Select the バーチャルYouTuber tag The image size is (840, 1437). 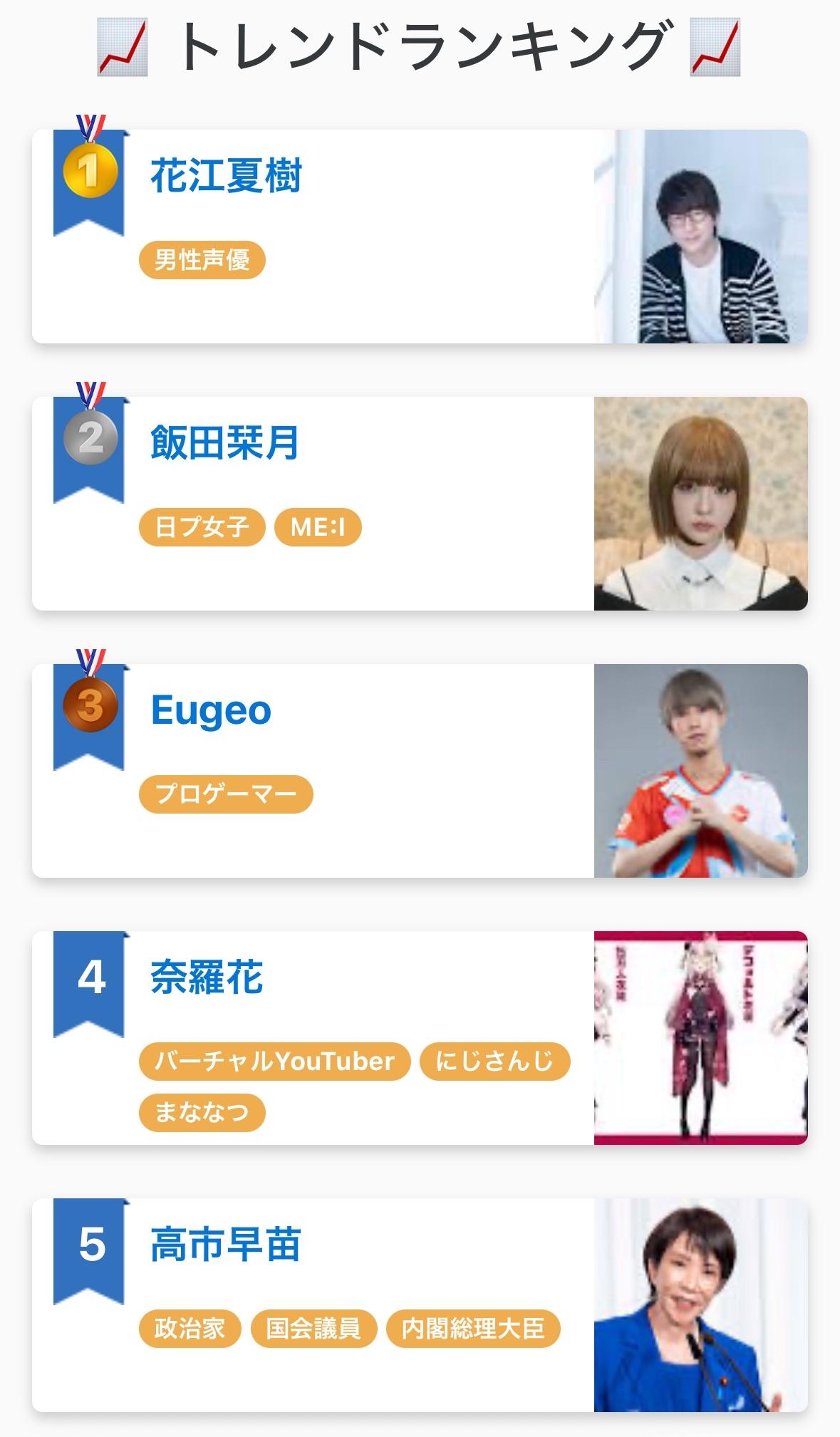coord(274,1062)
